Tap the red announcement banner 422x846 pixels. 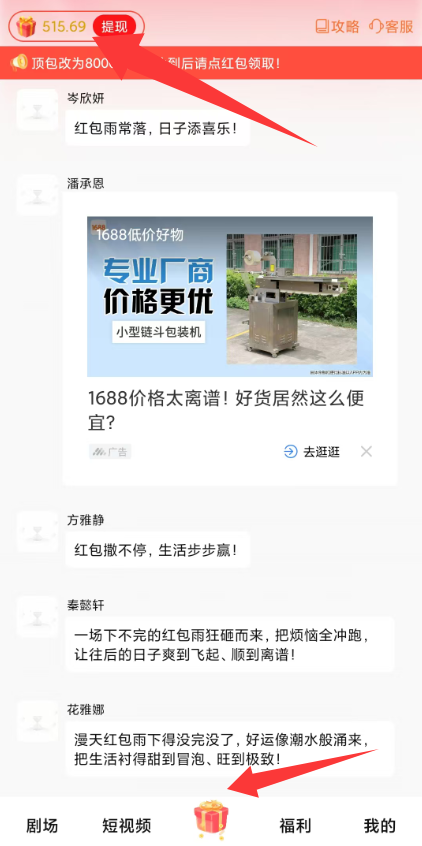(x=211, y=63)
